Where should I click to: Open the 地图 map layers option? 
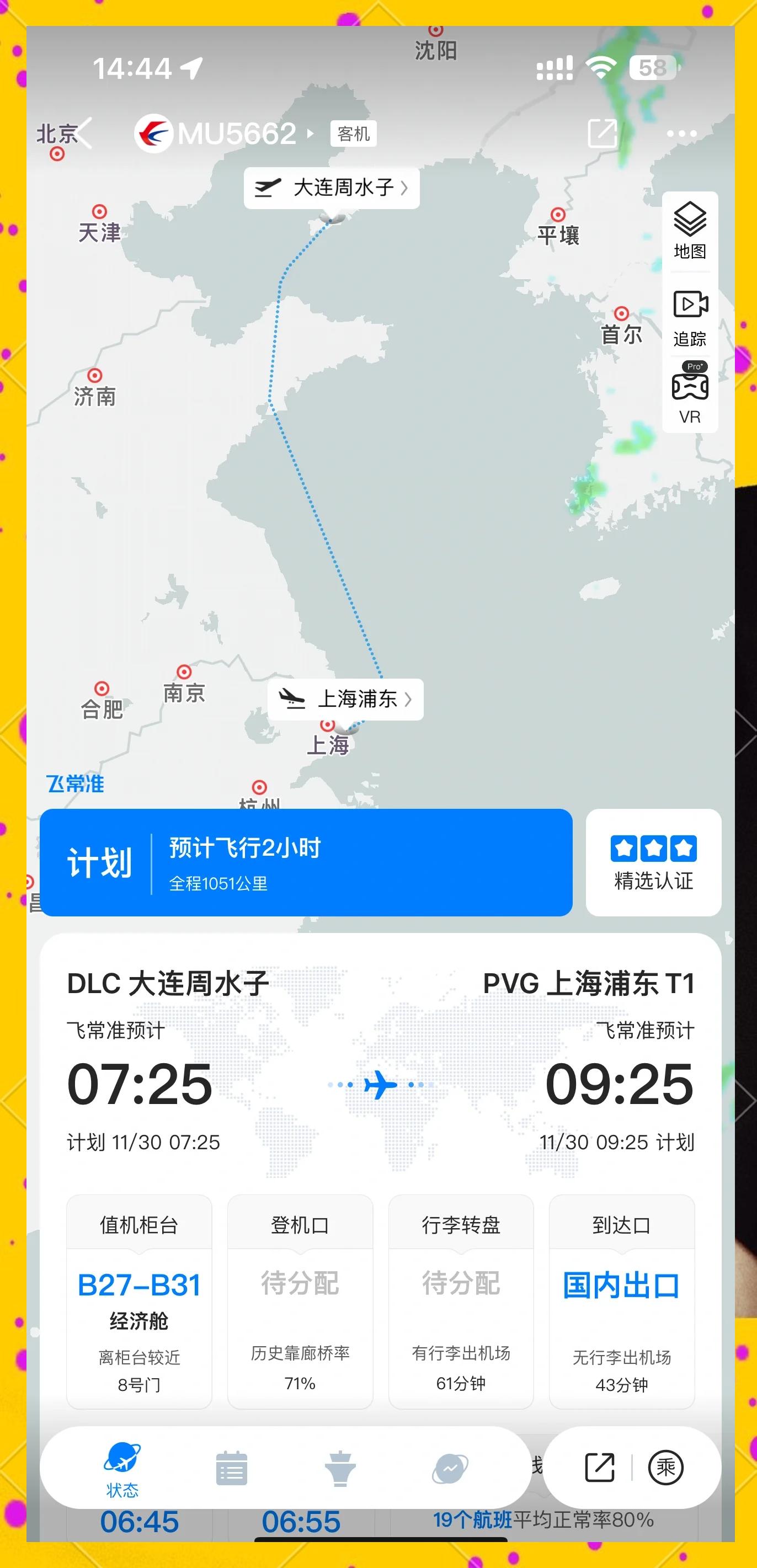690,230
